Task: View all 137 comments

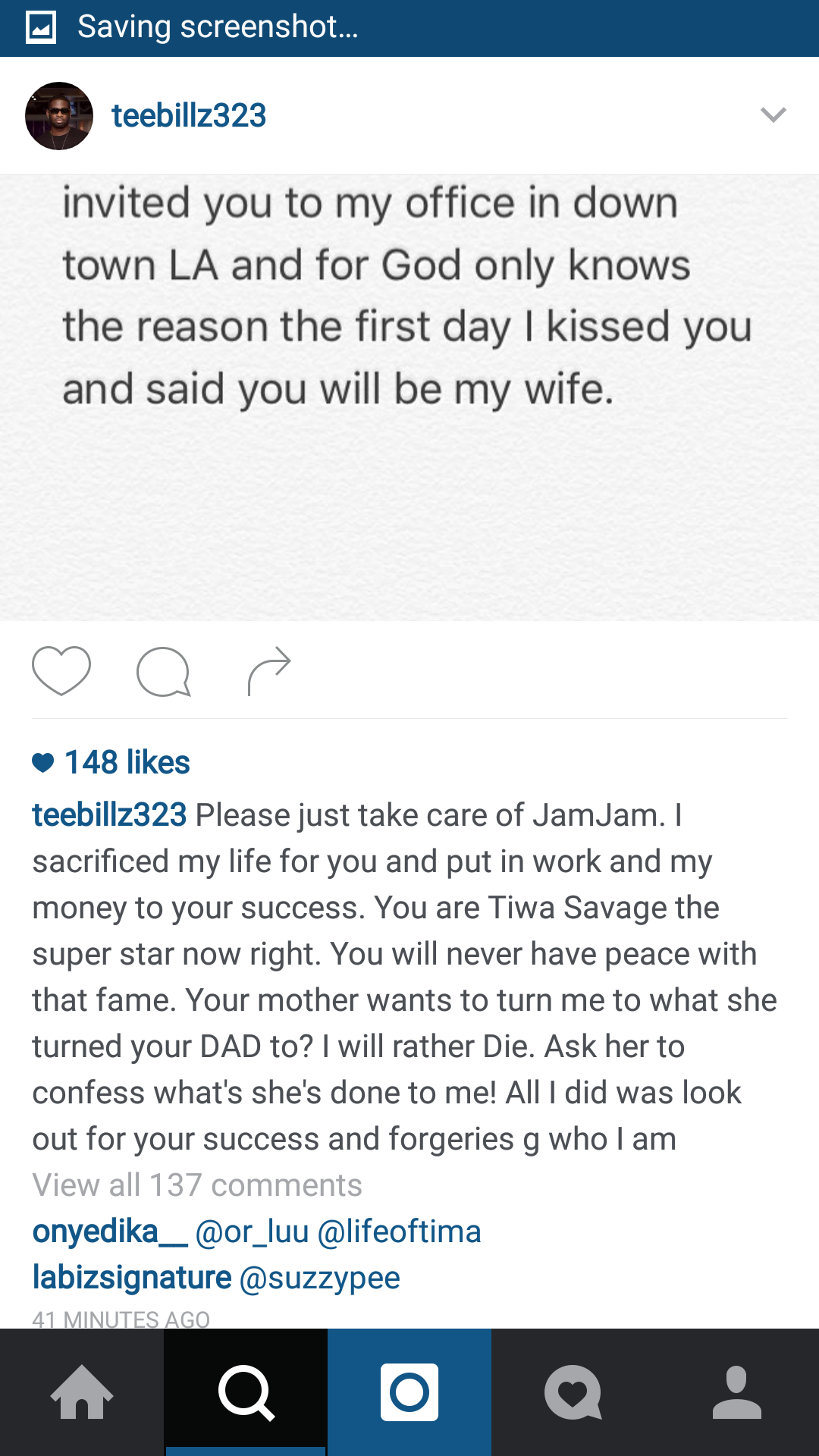Action: pyautogui.click(x=197, y=1185)
